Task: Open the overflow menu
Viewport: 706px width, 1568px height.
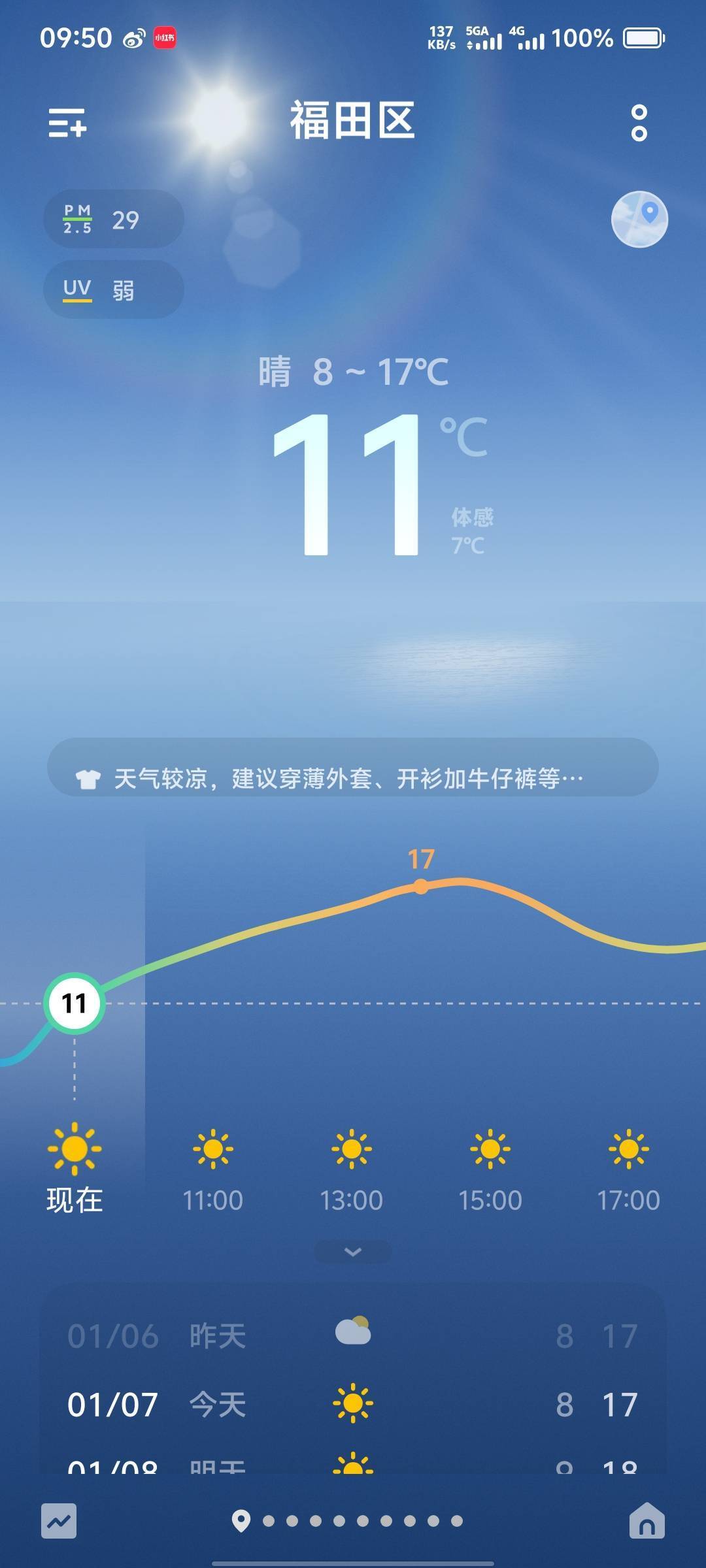Action: [639, 123]
